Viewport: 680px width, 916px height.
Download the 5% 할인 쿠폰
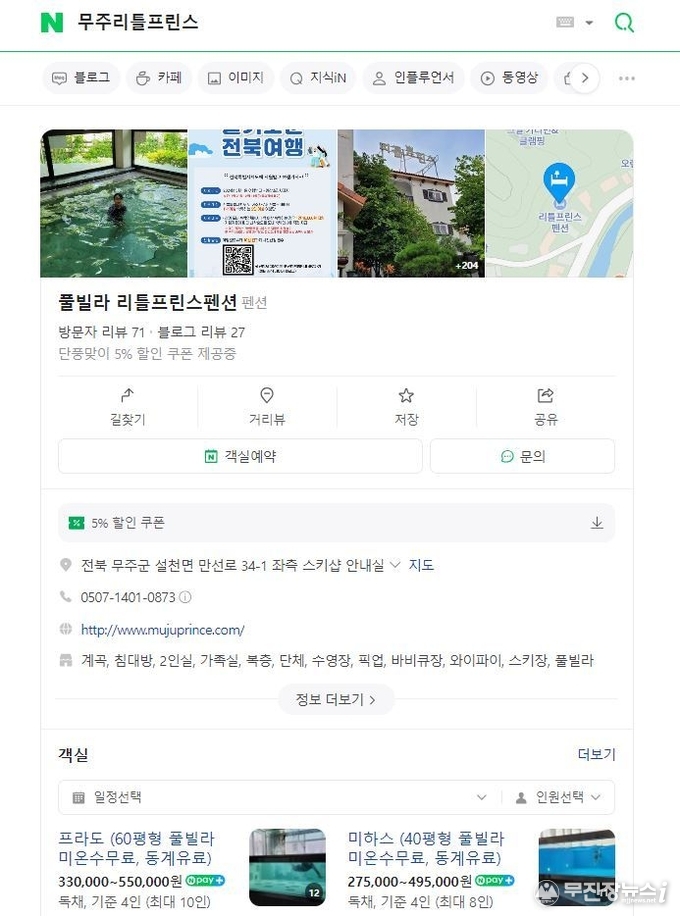[x=597, y=523]
